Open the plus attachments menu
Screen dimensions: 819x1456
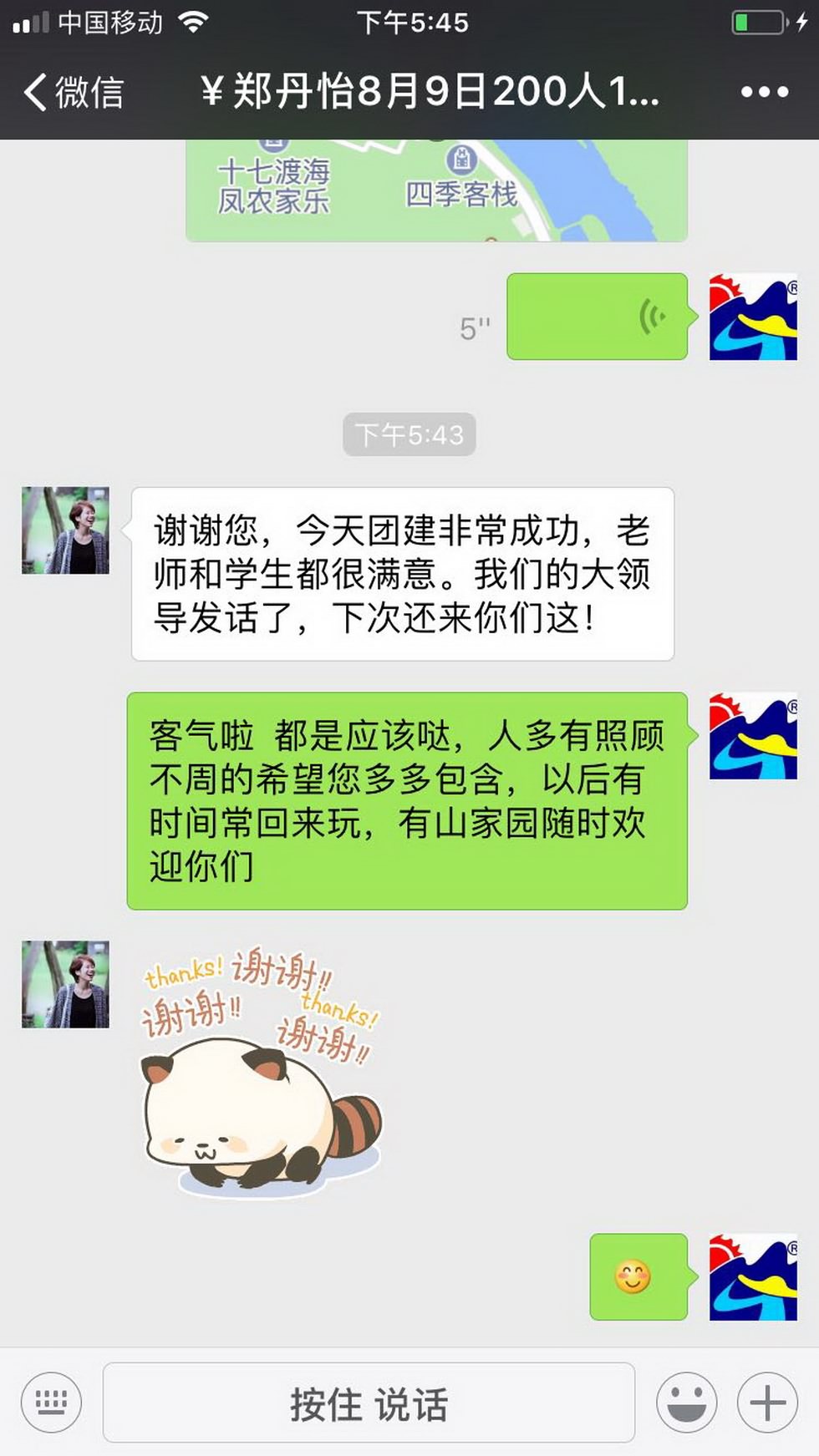point(766,1403)
